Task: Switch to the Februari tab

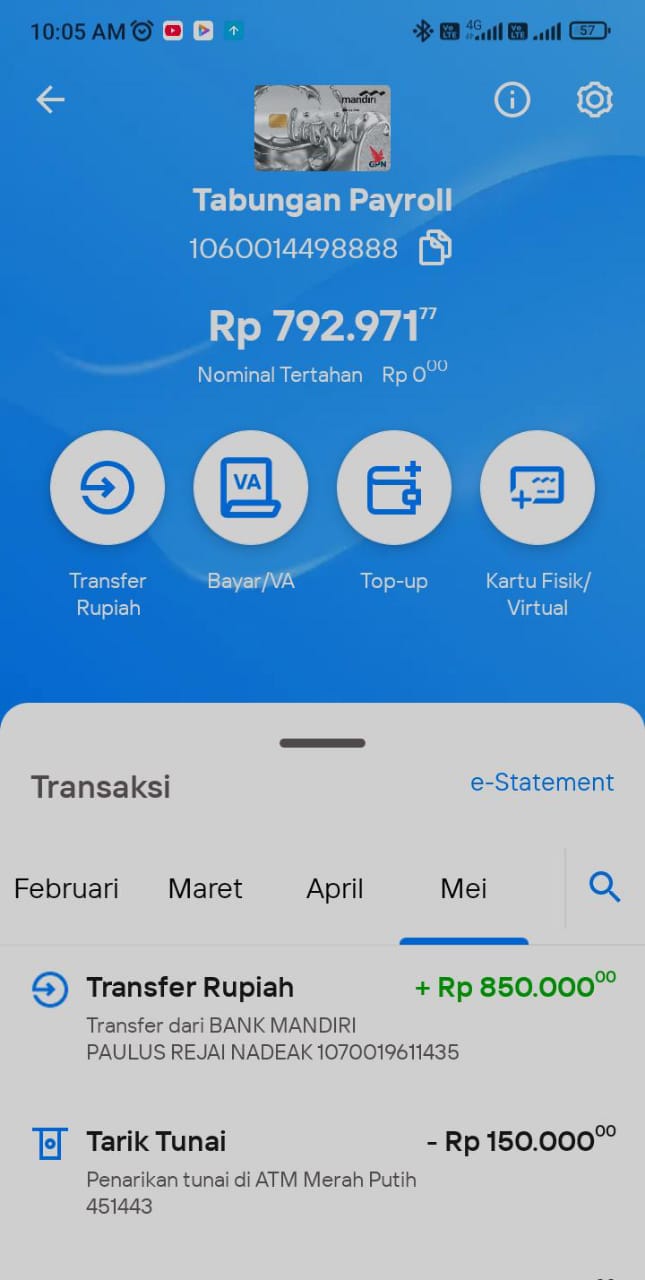Action: tap(66, 888)
